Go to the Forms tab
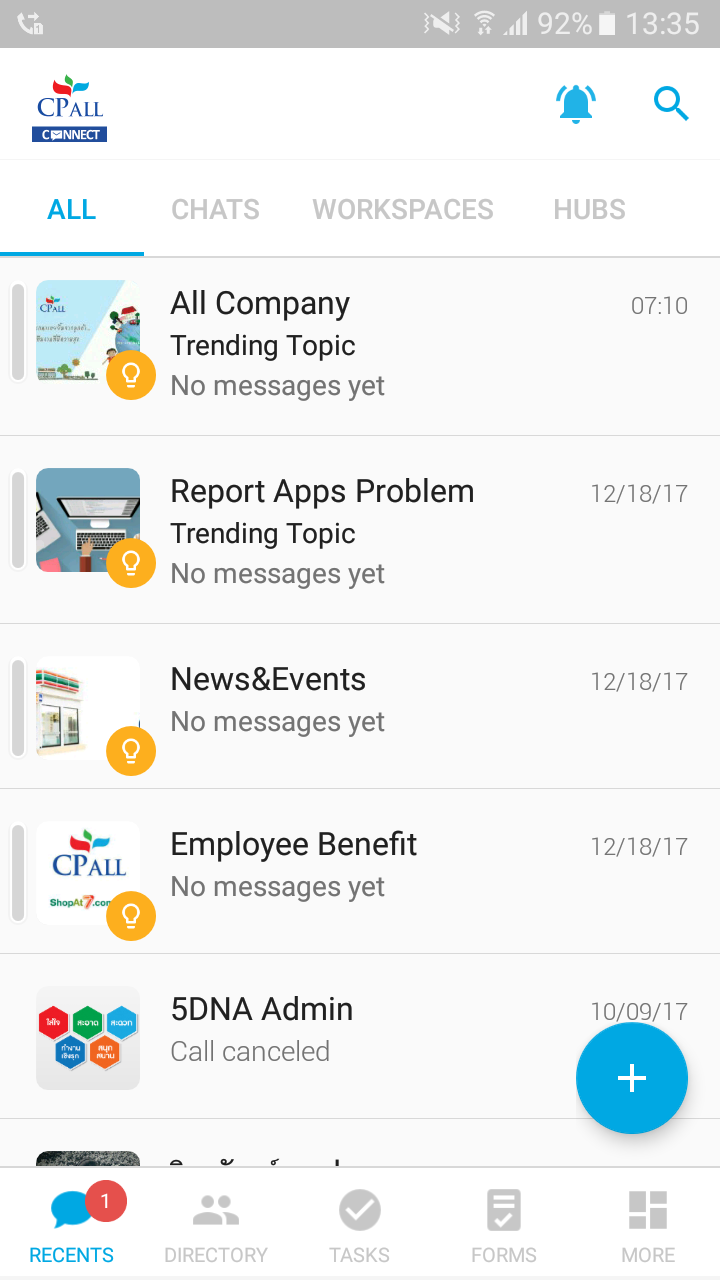This screenshot has width=720, height=1280. tap(503, 1226)
